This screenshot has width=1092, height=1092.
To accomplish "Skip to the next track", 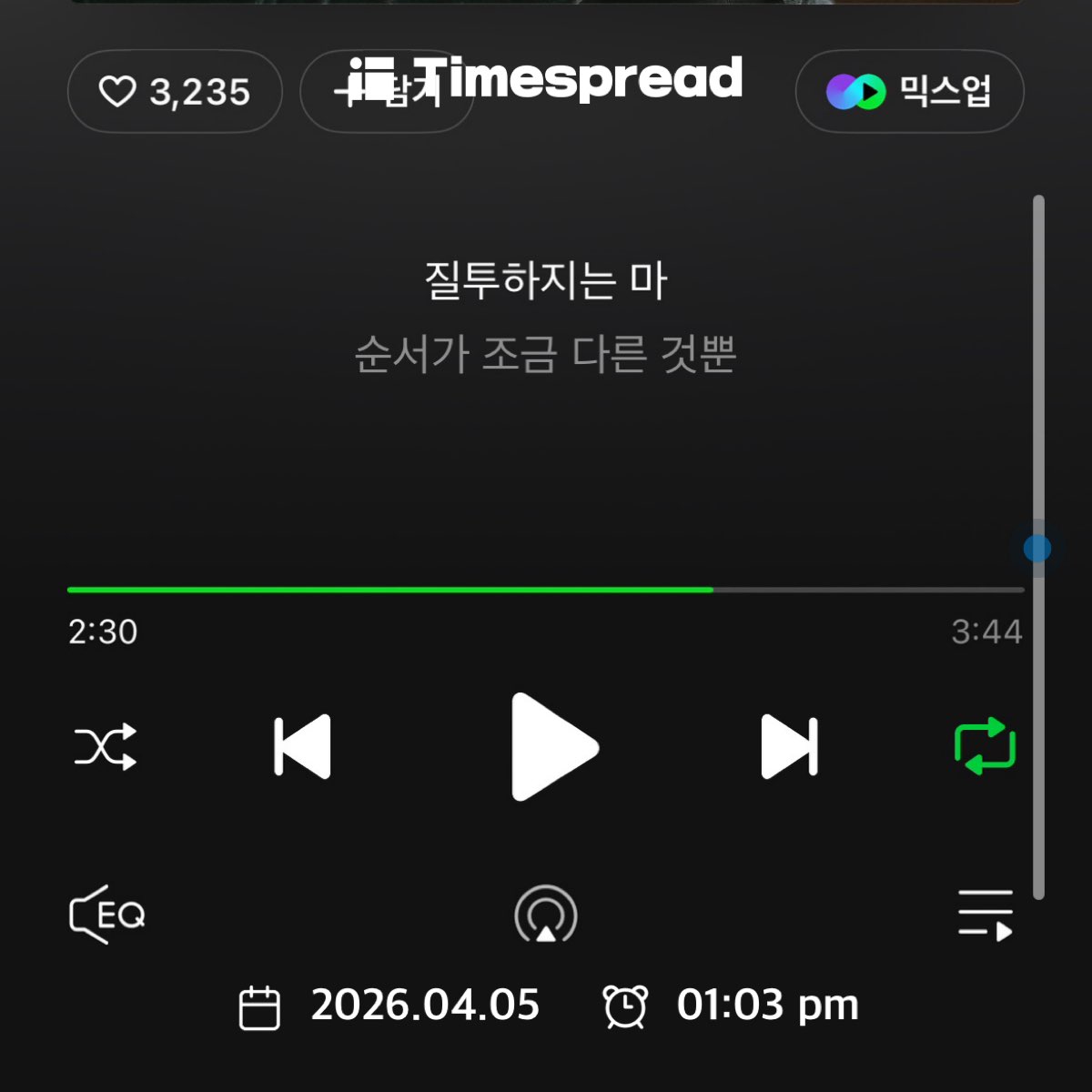I will 789,747.
